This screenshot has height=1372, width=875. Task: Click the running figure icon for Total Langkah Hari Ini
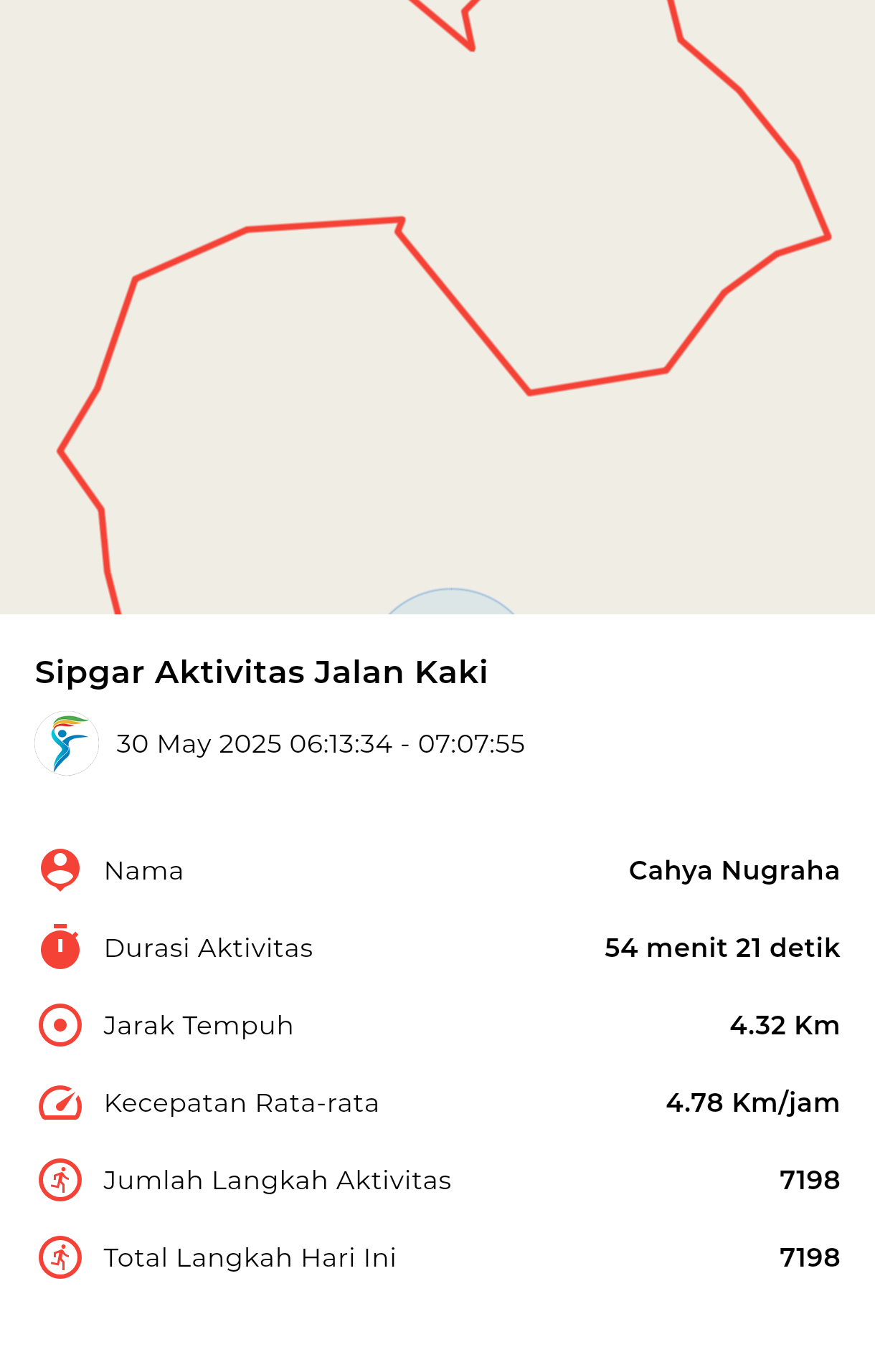60,1257
